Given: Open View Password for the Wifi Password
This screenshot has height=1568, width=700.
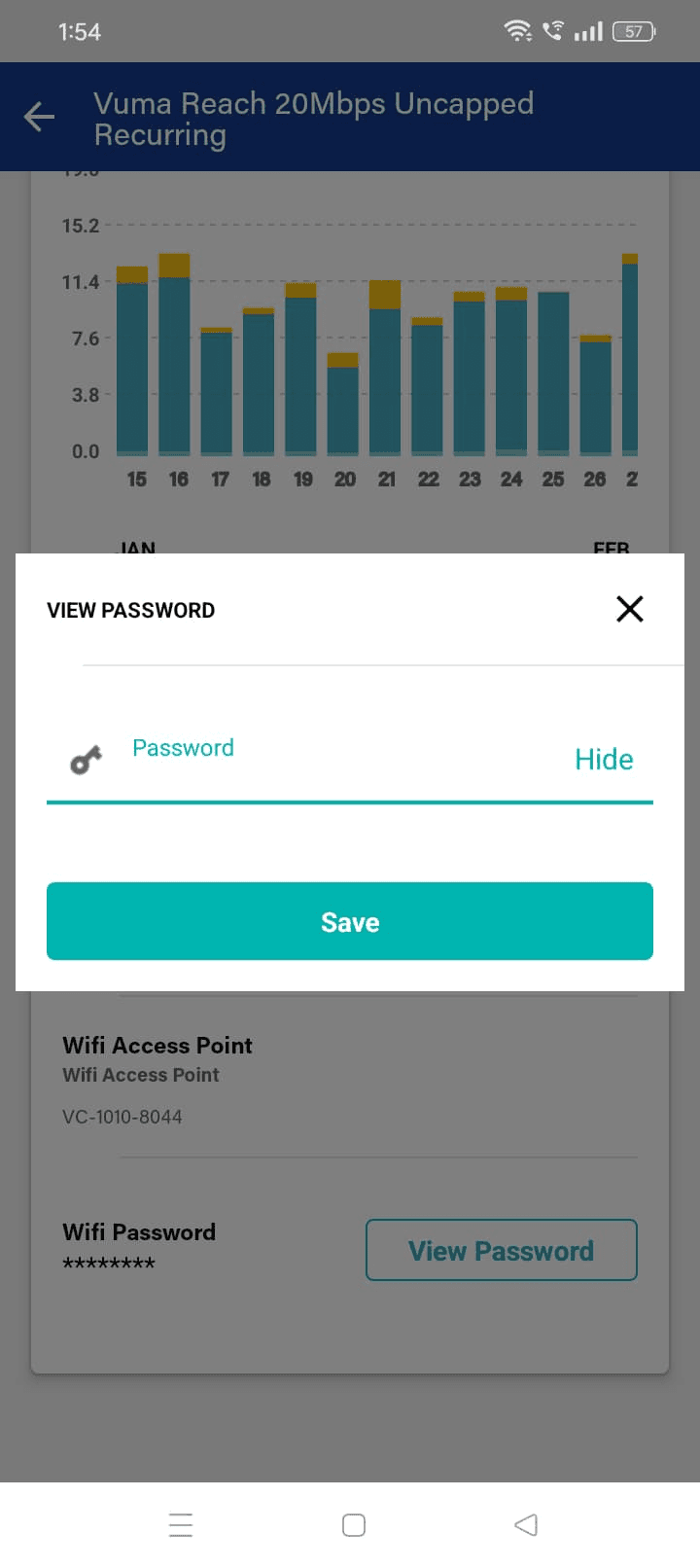Looking at the screenshot, I should tap(501, 1250).
